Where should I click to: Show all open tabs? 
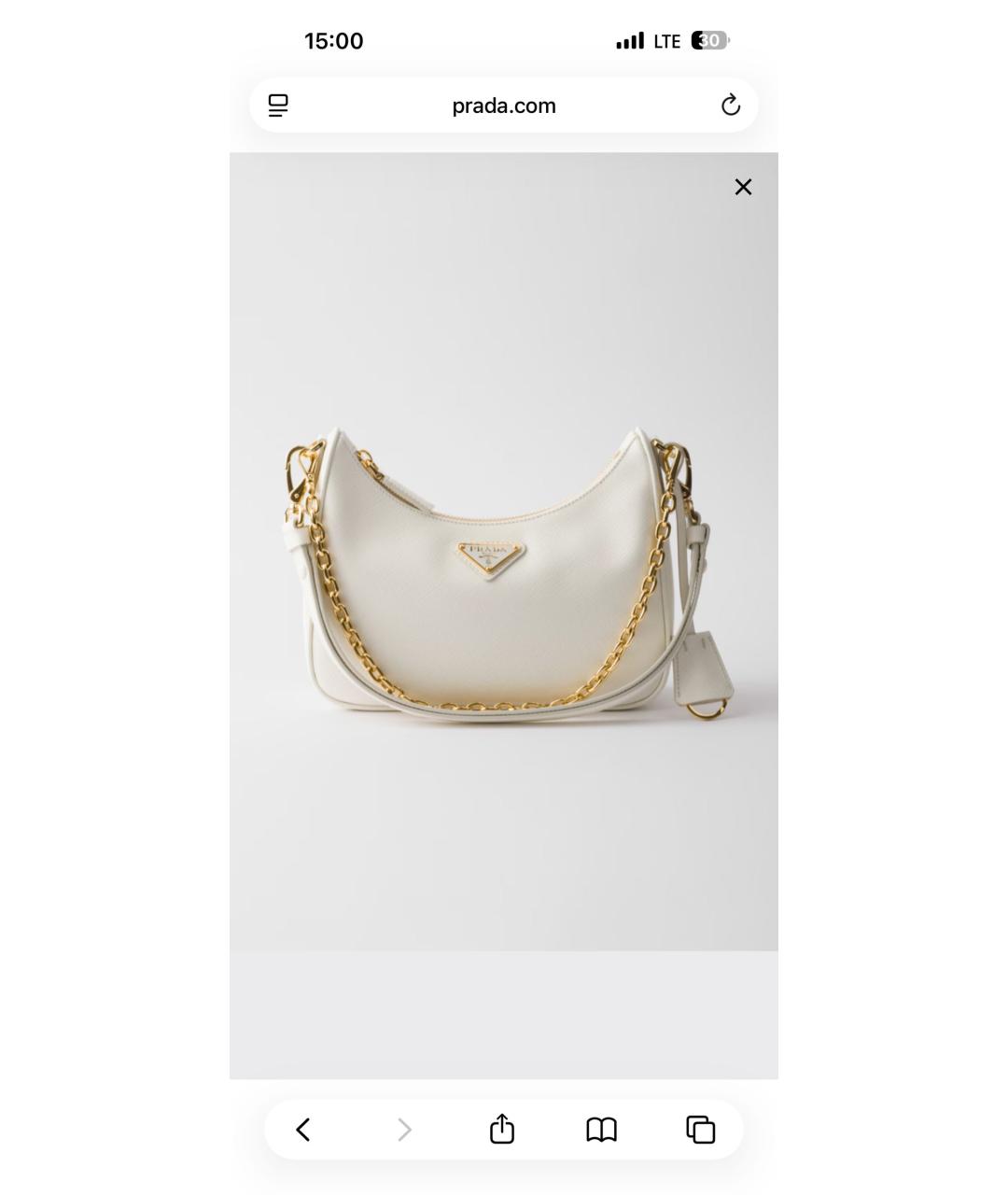(x=701, y=1130)
